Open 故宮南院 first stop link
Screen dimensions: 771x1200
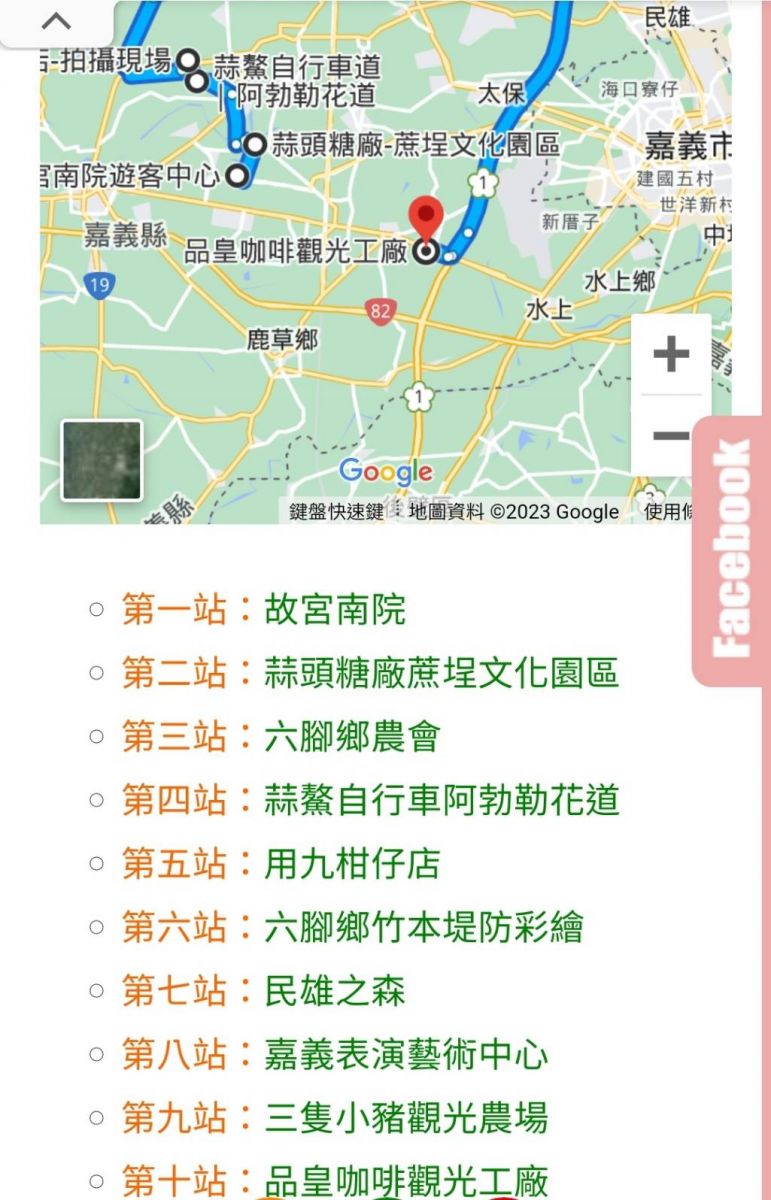click(x=334, y=609)
